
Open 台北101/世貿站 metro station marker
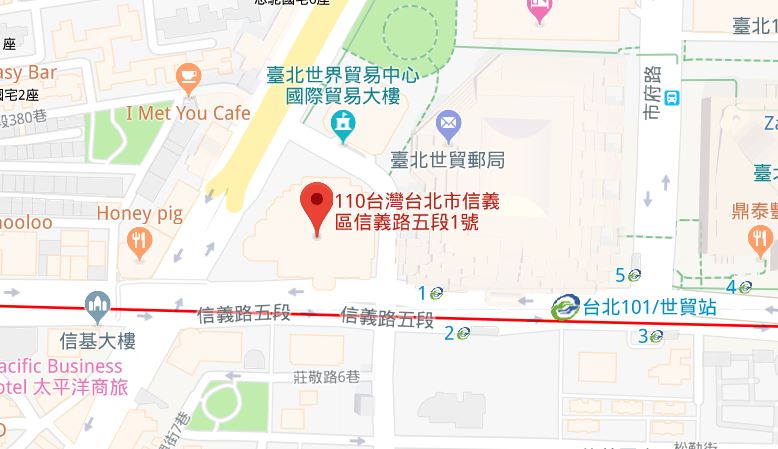click(567, 307)
